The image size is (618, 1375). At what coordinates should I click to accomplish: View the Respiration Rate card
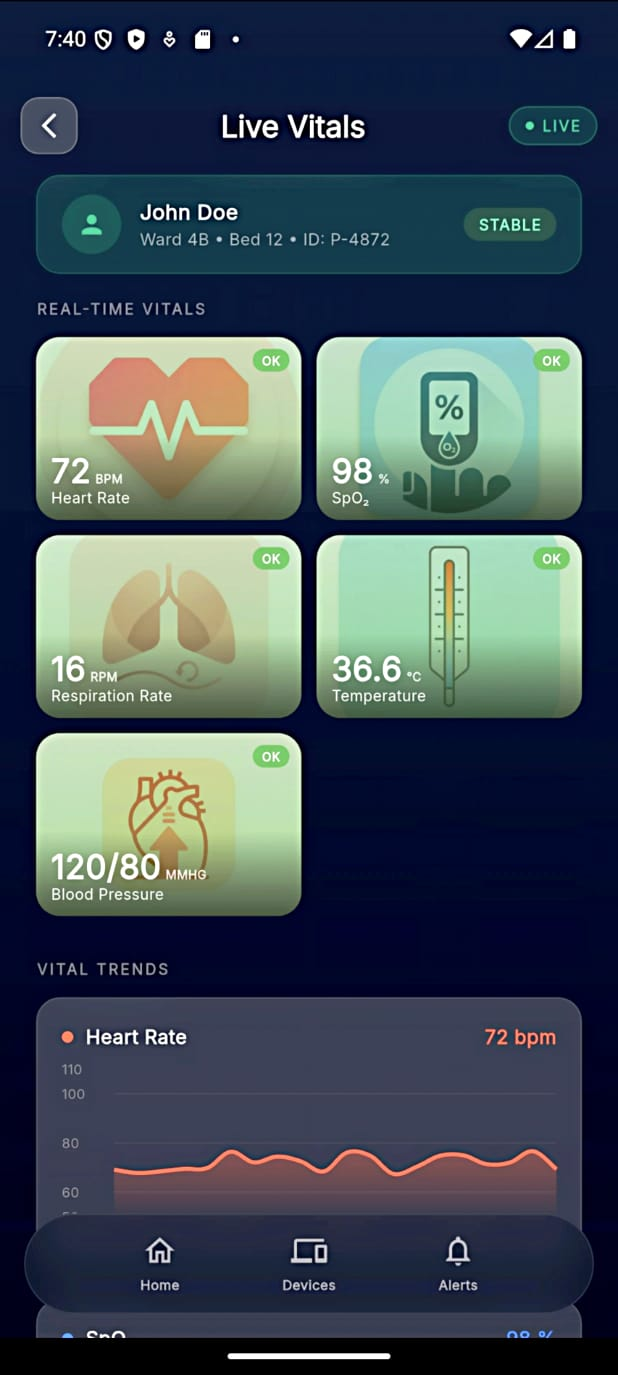(x=168, y=626)
